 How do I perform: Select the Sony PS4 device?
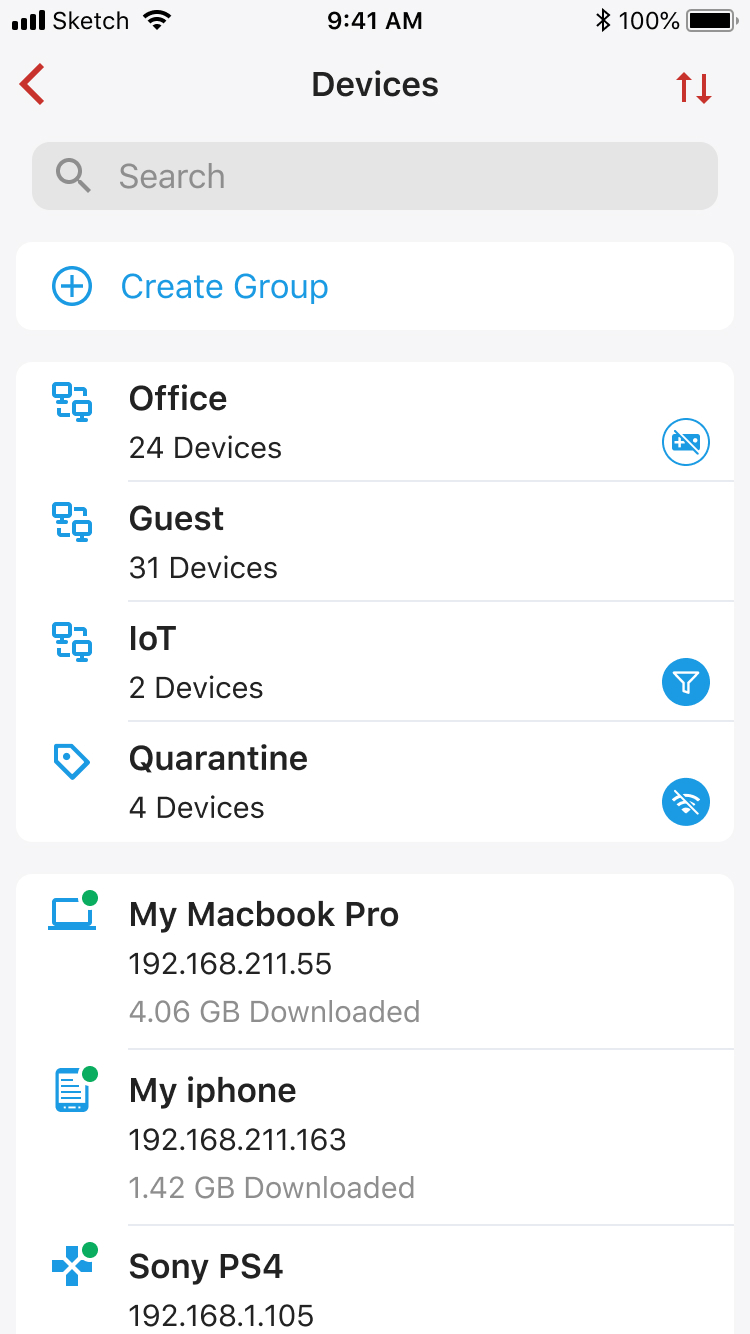click(x=375, y=1280)
